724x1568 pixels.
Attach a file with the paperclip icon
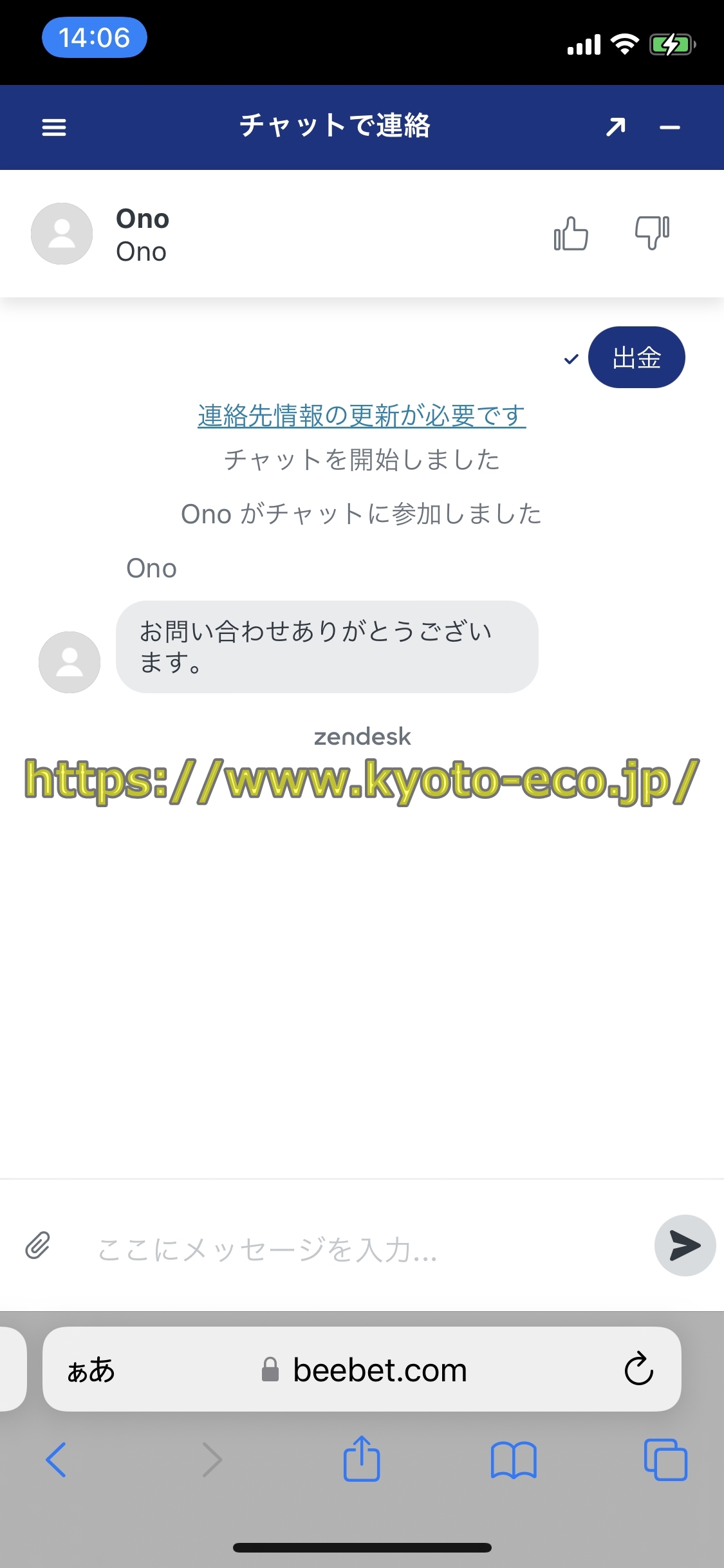(38, 1246)
